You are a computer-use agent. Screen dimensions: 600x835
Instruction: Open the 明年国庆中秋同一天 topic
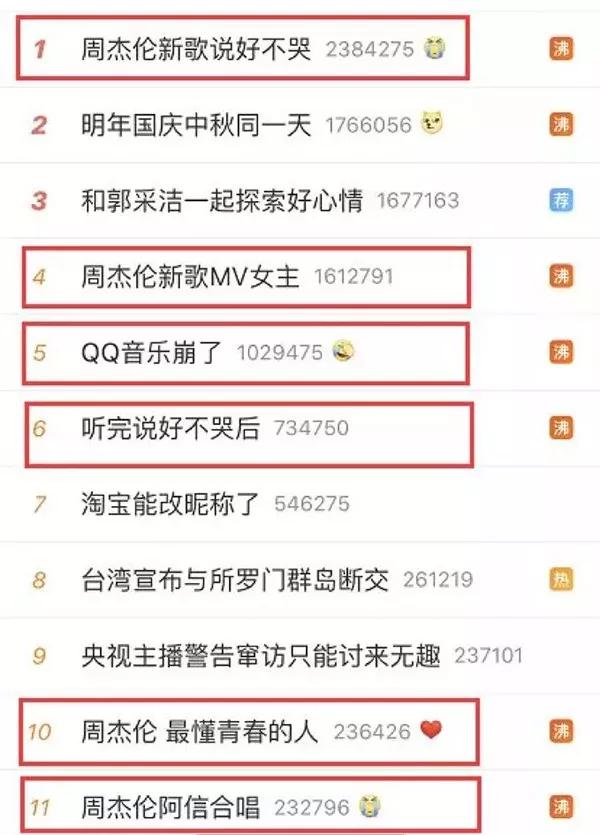(197, 125)
